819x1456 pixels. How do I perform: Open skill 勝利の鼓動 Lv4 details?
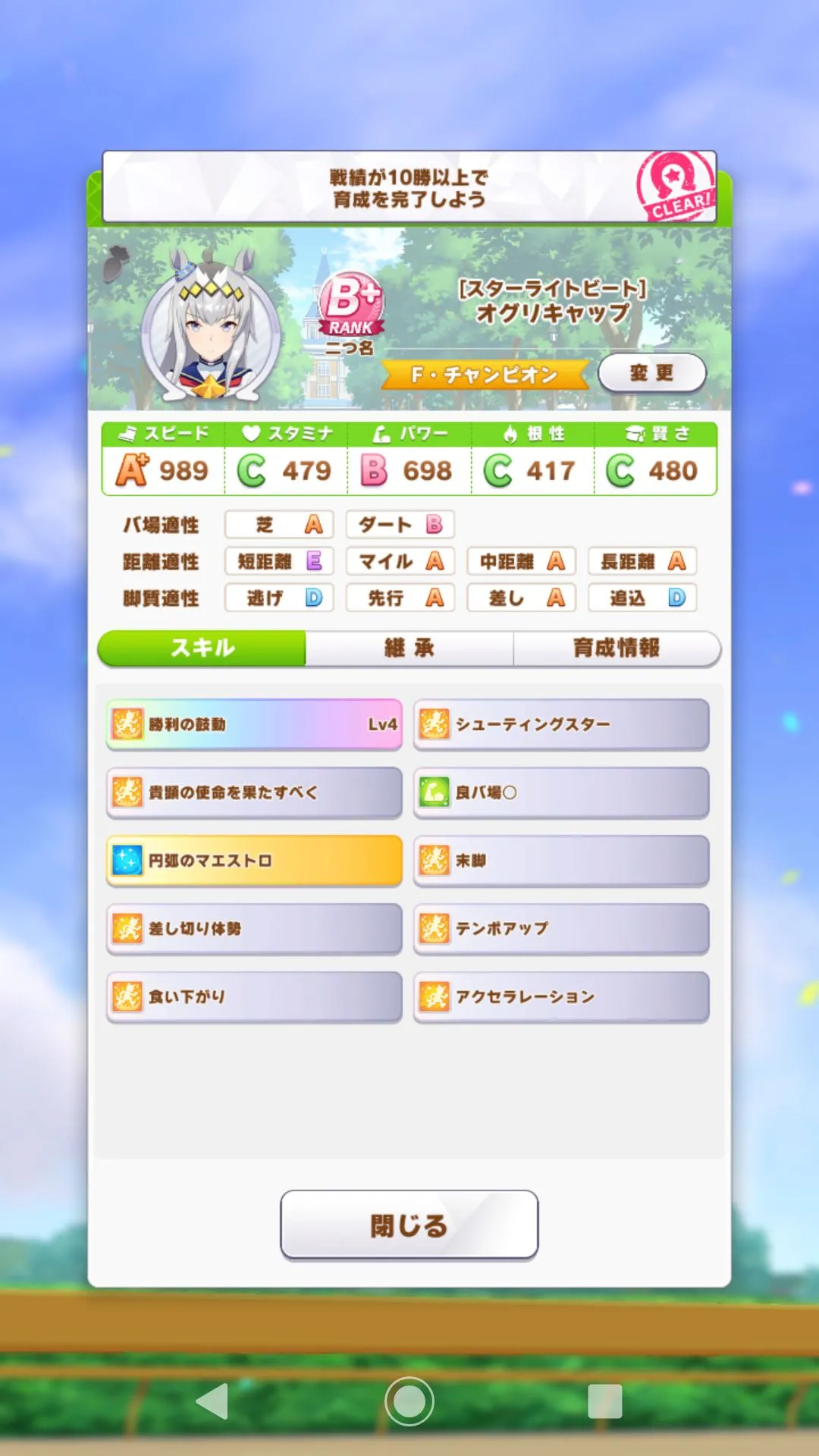point(254,724)
